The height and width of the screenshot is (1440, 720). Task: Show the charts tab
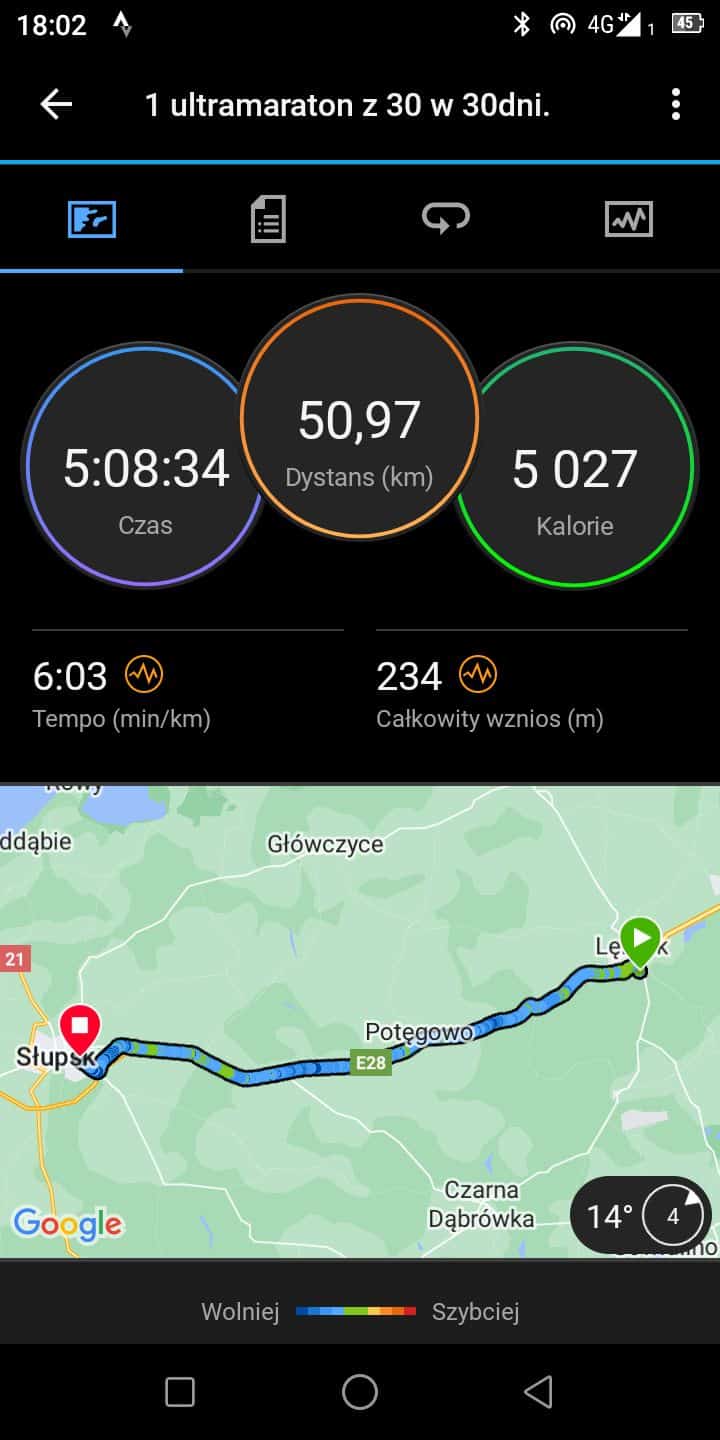[629, 218]
